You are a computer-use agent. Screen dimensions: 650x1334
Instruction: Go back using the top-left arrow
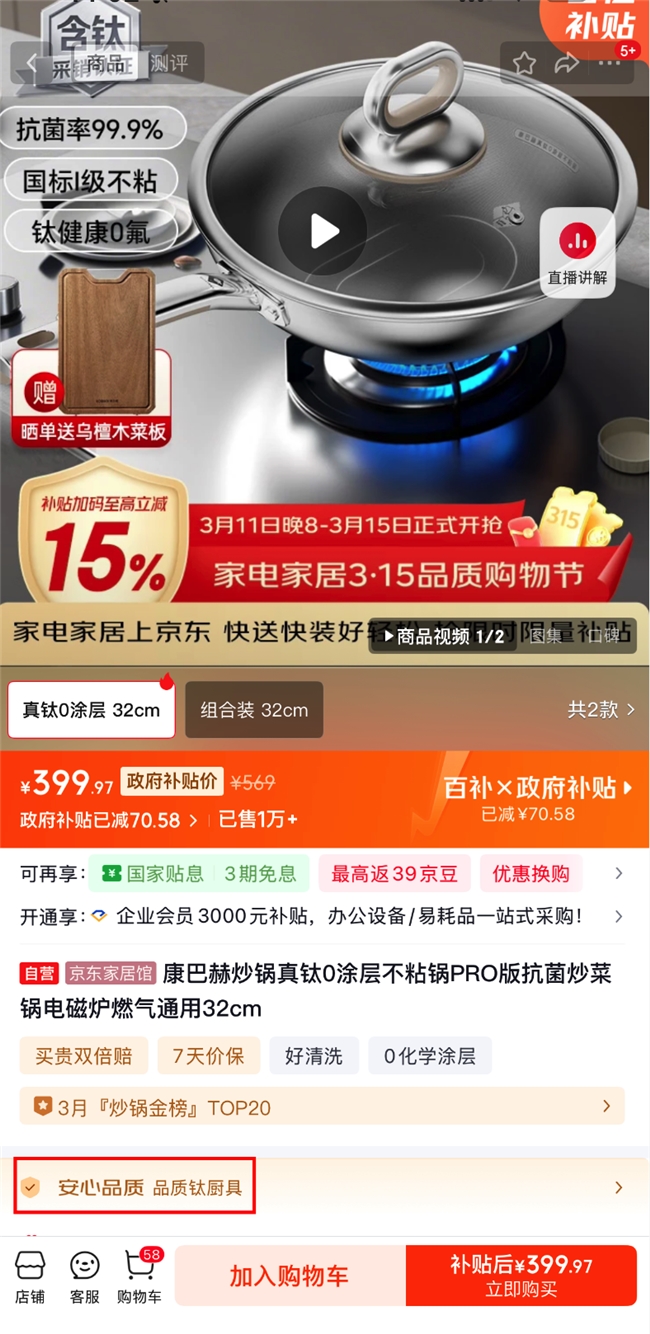30,64
